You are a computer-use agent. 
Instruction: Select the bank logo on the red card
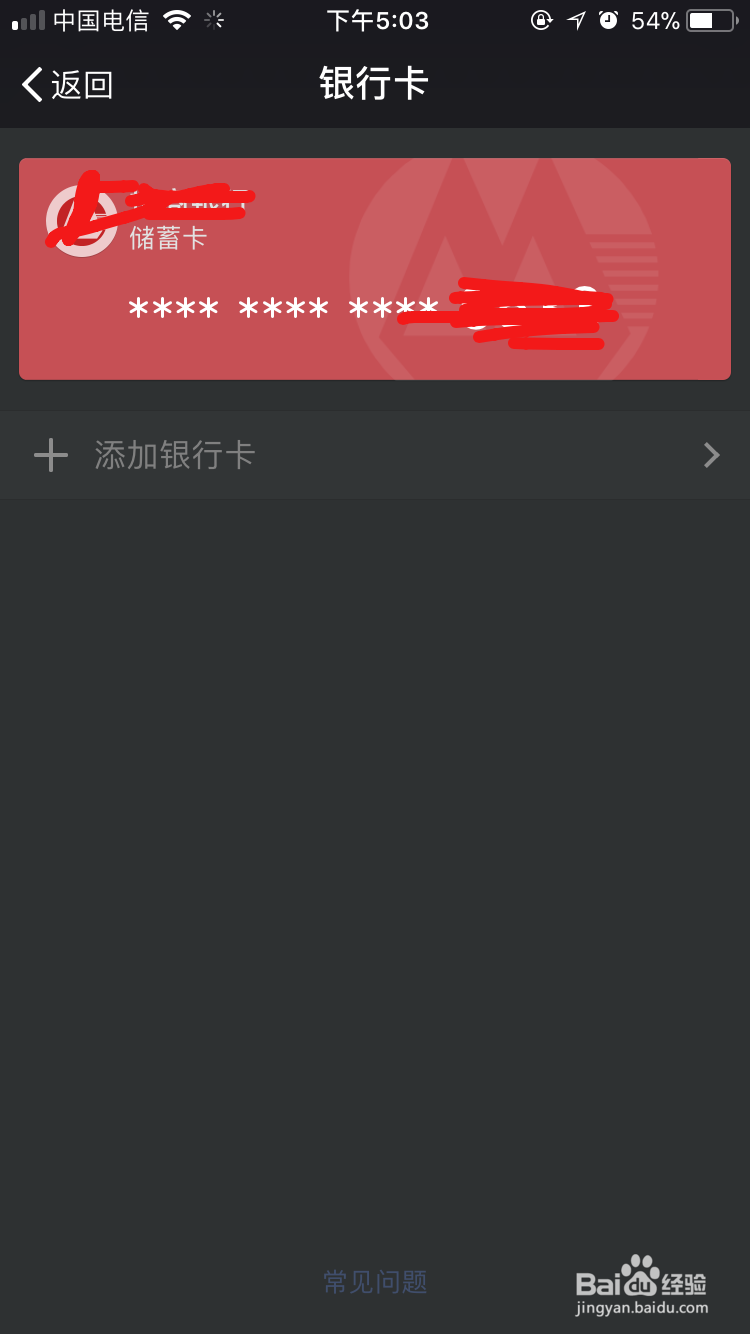coord(80,218)
